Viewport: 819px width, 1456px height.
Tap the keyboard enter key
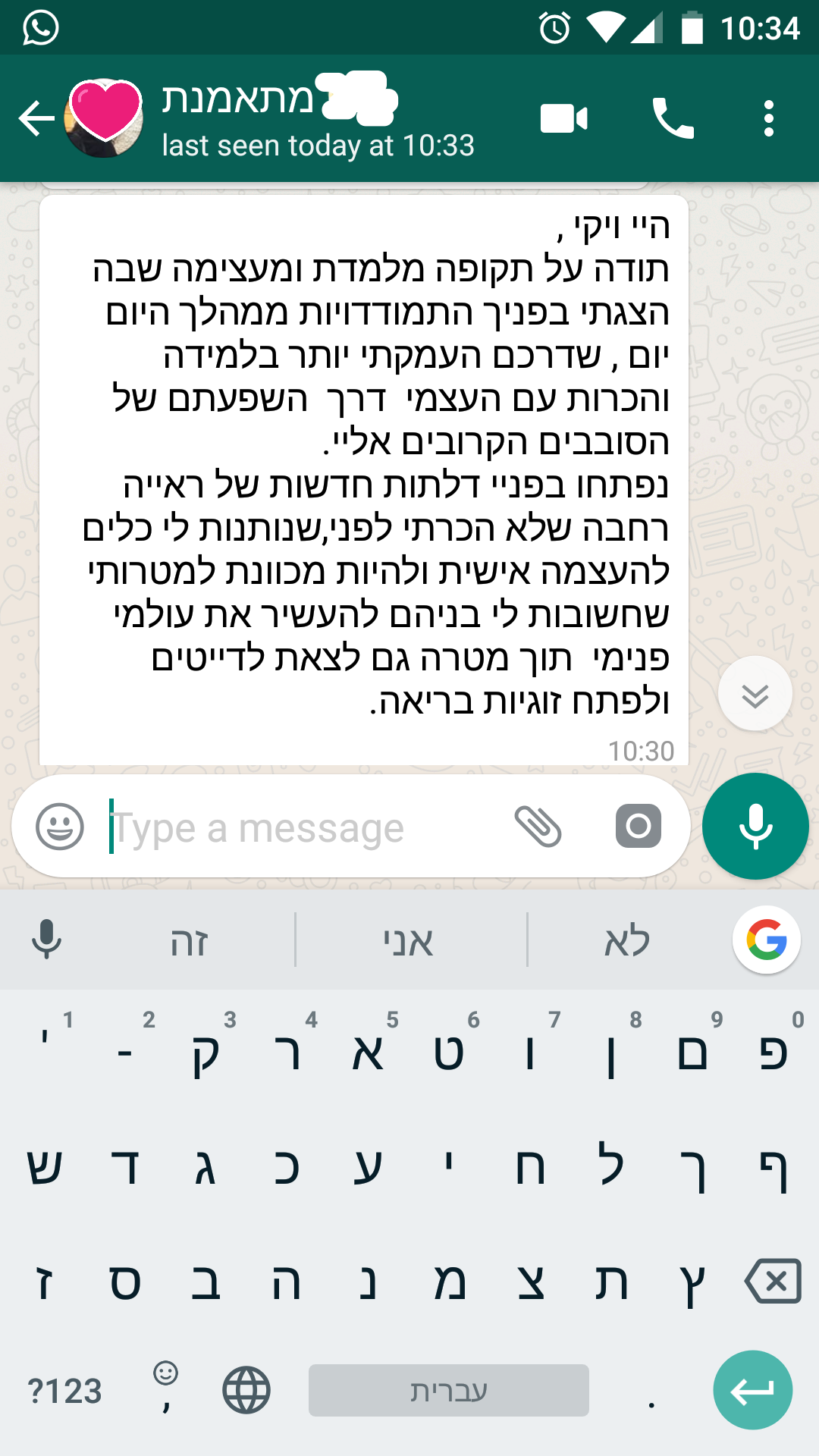753,1390
